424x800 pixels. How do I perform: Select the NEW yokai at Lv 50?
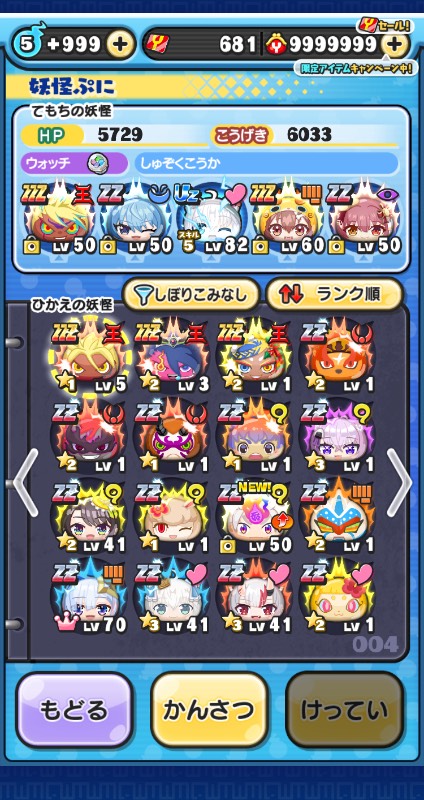(254, 518)
